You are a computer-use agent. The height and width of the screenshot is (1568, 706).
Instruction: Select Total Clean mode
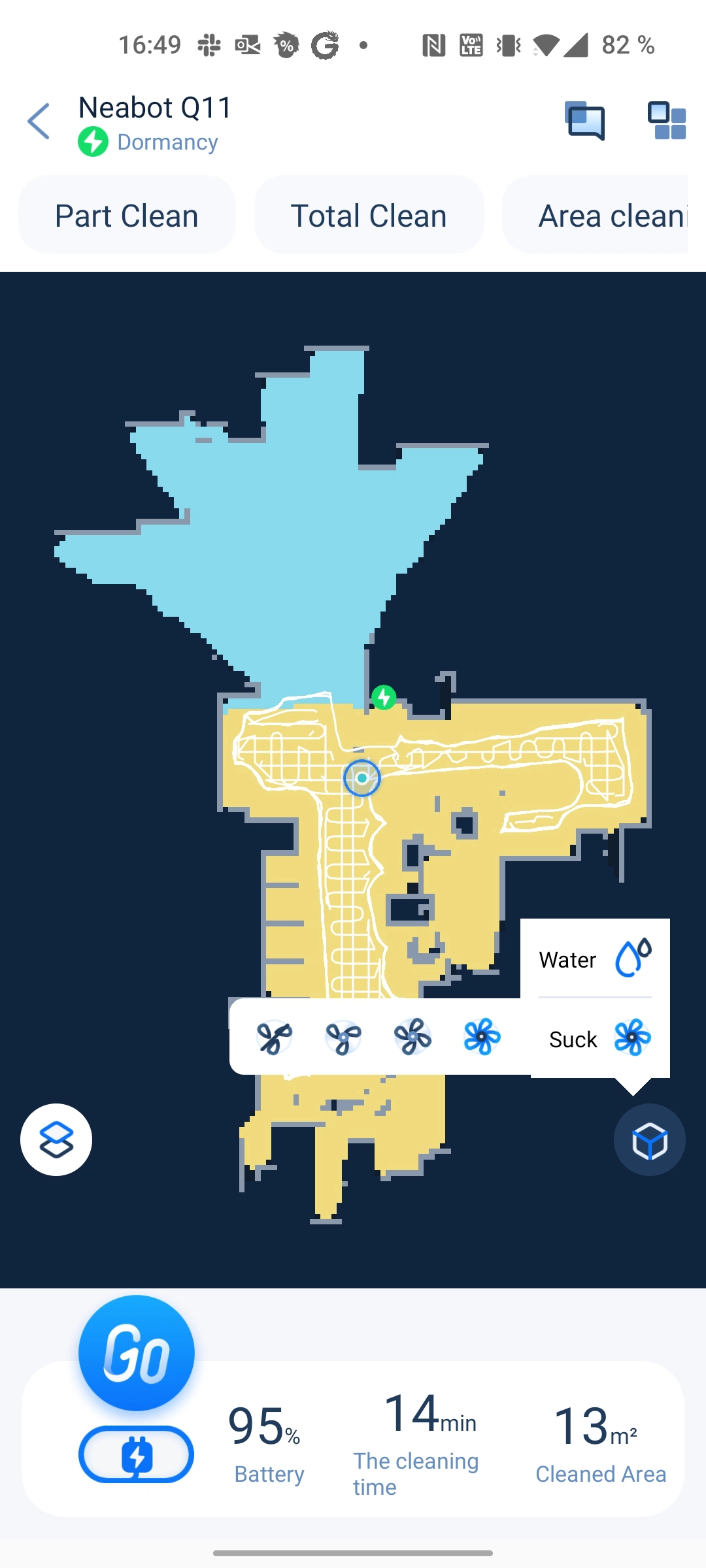(369, 216)
